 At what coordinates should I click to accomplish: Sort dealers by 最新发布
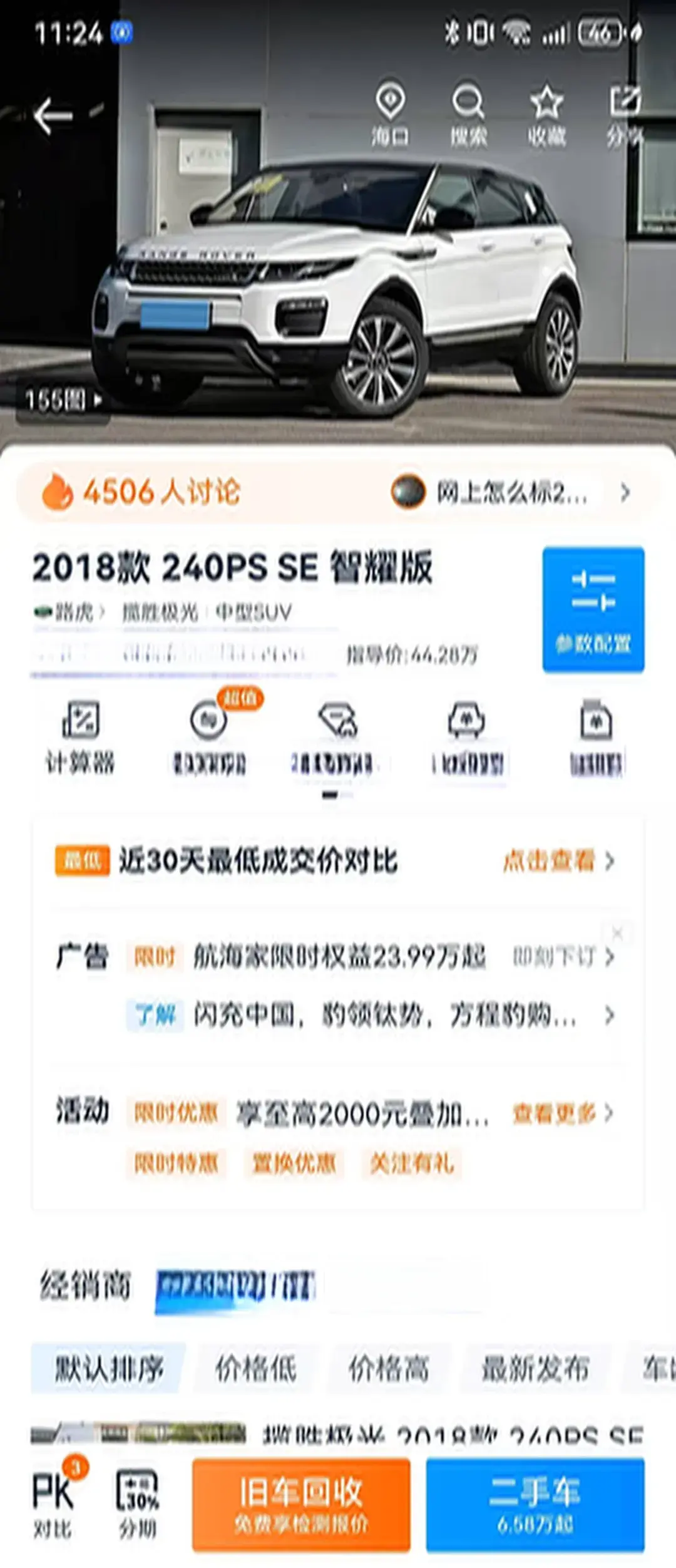(535, 1368)
